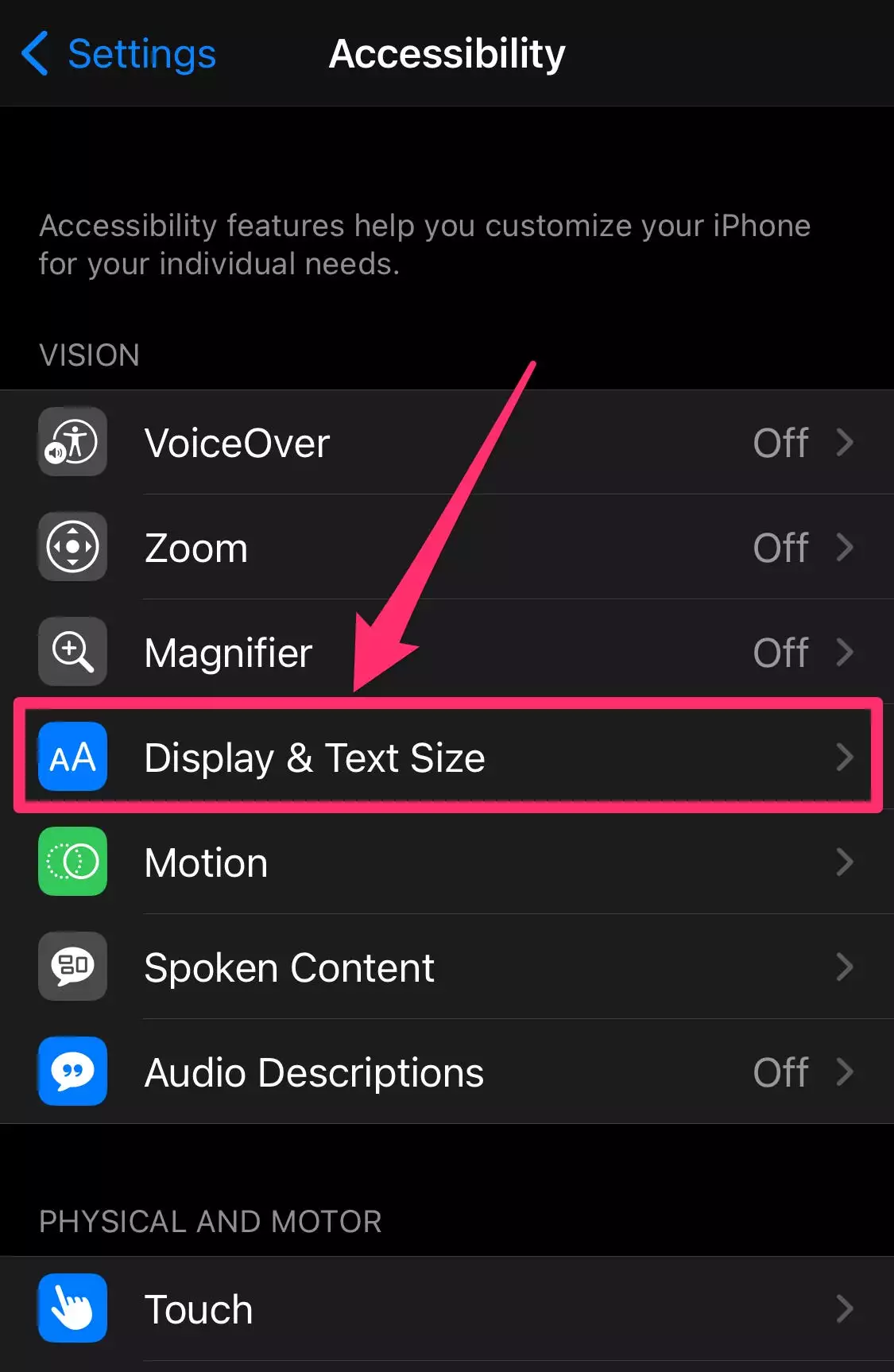Open Motion settings
This screenshot has height=1372, width=894.
coord(445,862)
